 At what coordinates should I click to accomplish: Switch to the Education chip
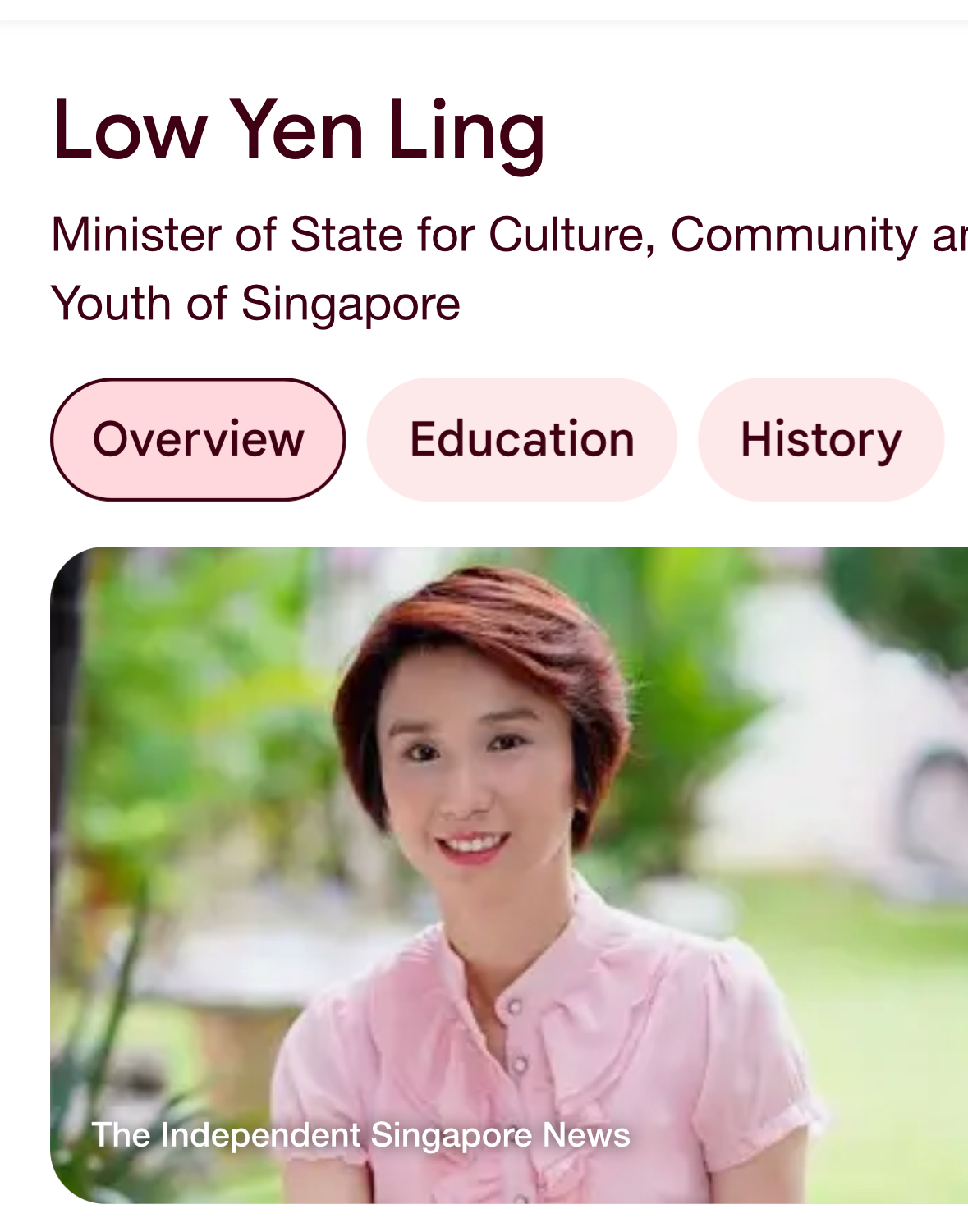point(521,439)
